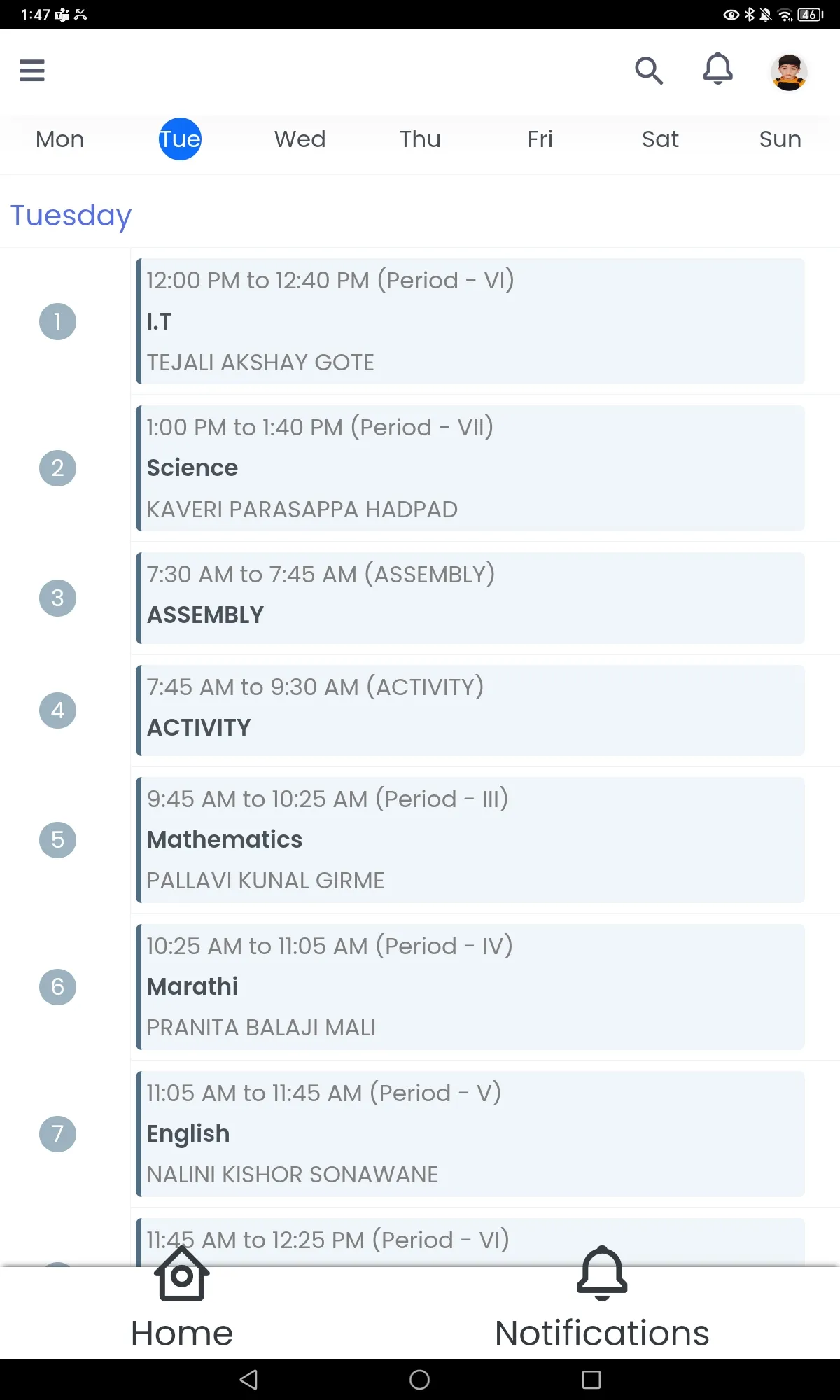
Task: Open the profile avatar
Action: 789,71
